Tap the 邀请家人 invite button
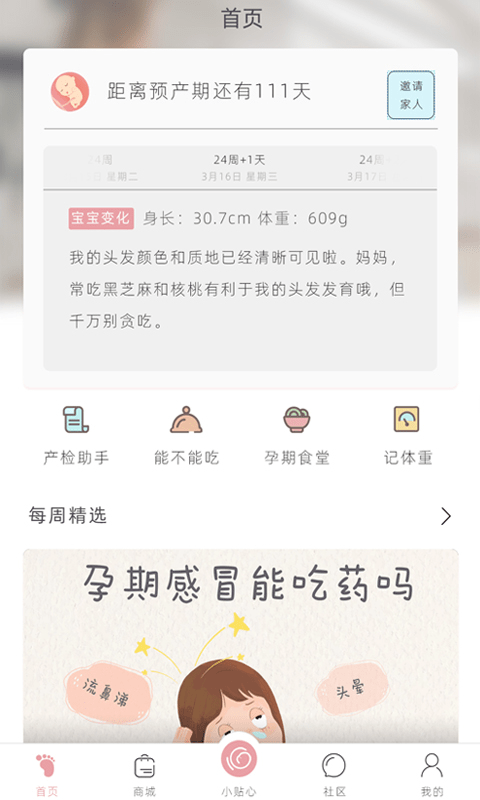Image resolution: width=480 pixels, height=800 pixels. [411, 95]
